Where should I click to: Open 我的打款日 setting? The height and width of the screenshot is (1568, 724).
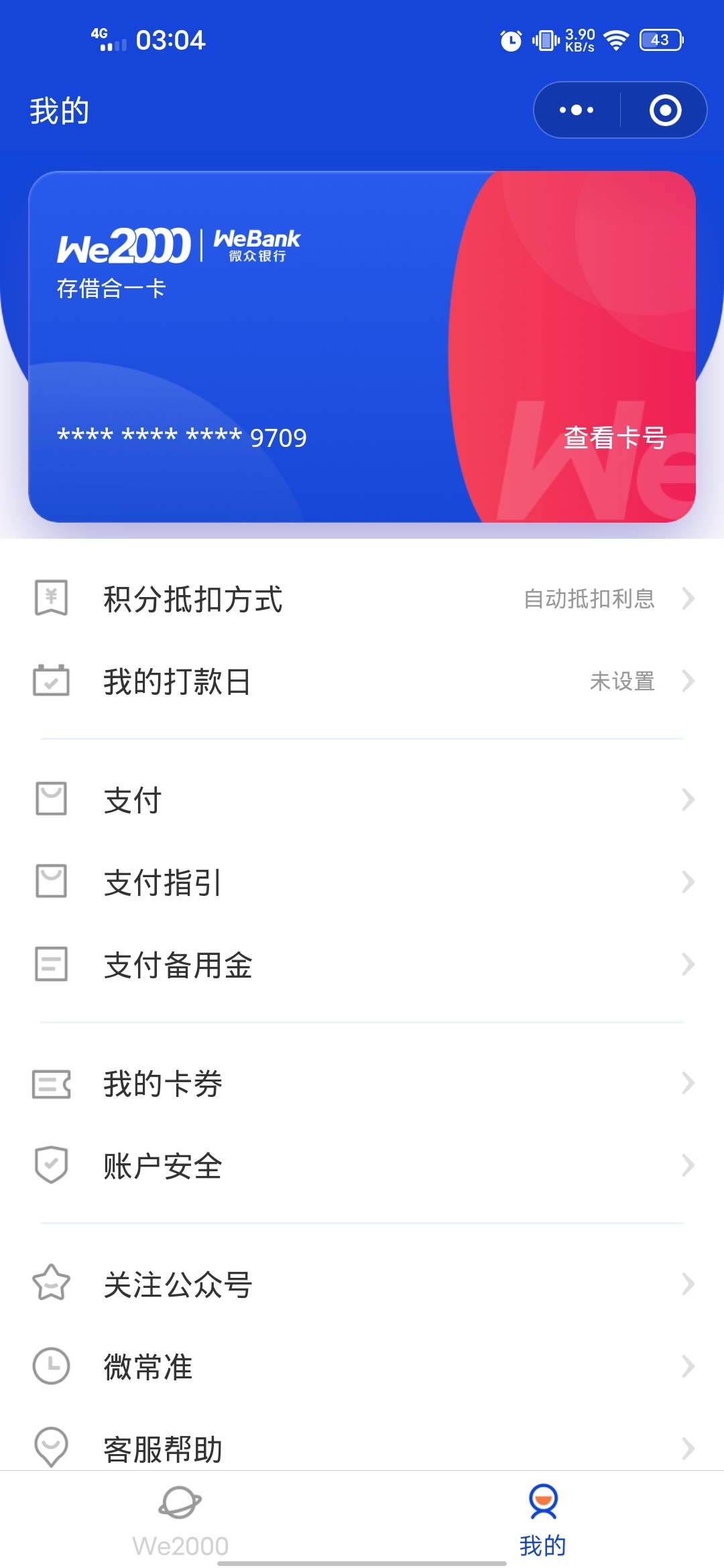point(362,681)
